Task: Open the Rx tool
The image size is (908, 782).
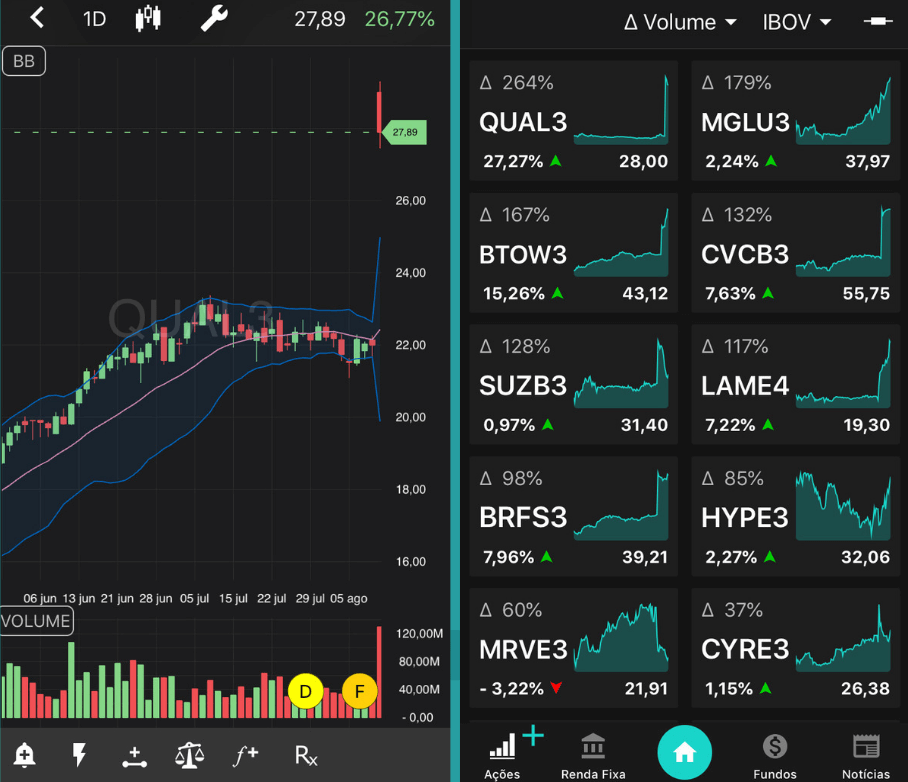Action: point(306,756)
